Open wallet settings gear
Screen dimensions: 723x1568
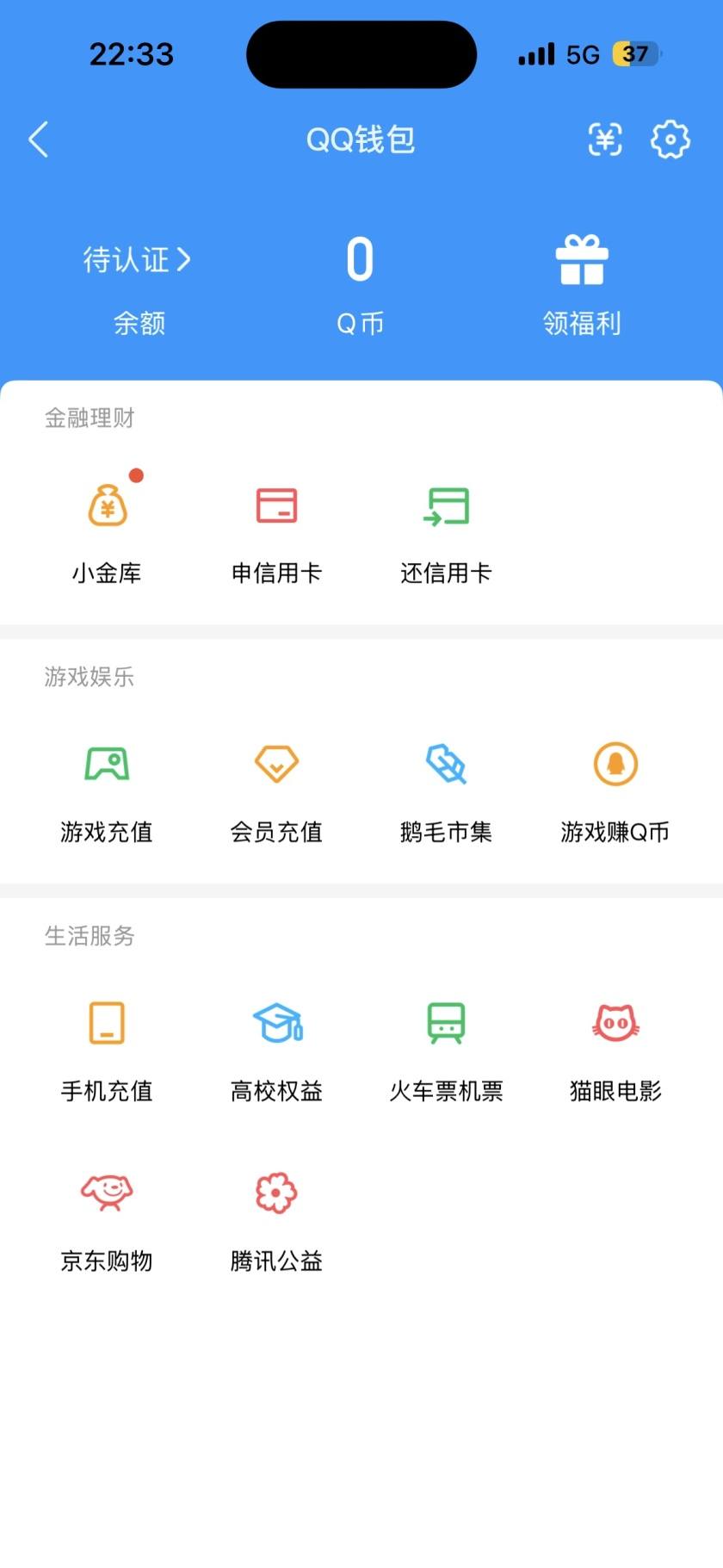click(670, 139)
